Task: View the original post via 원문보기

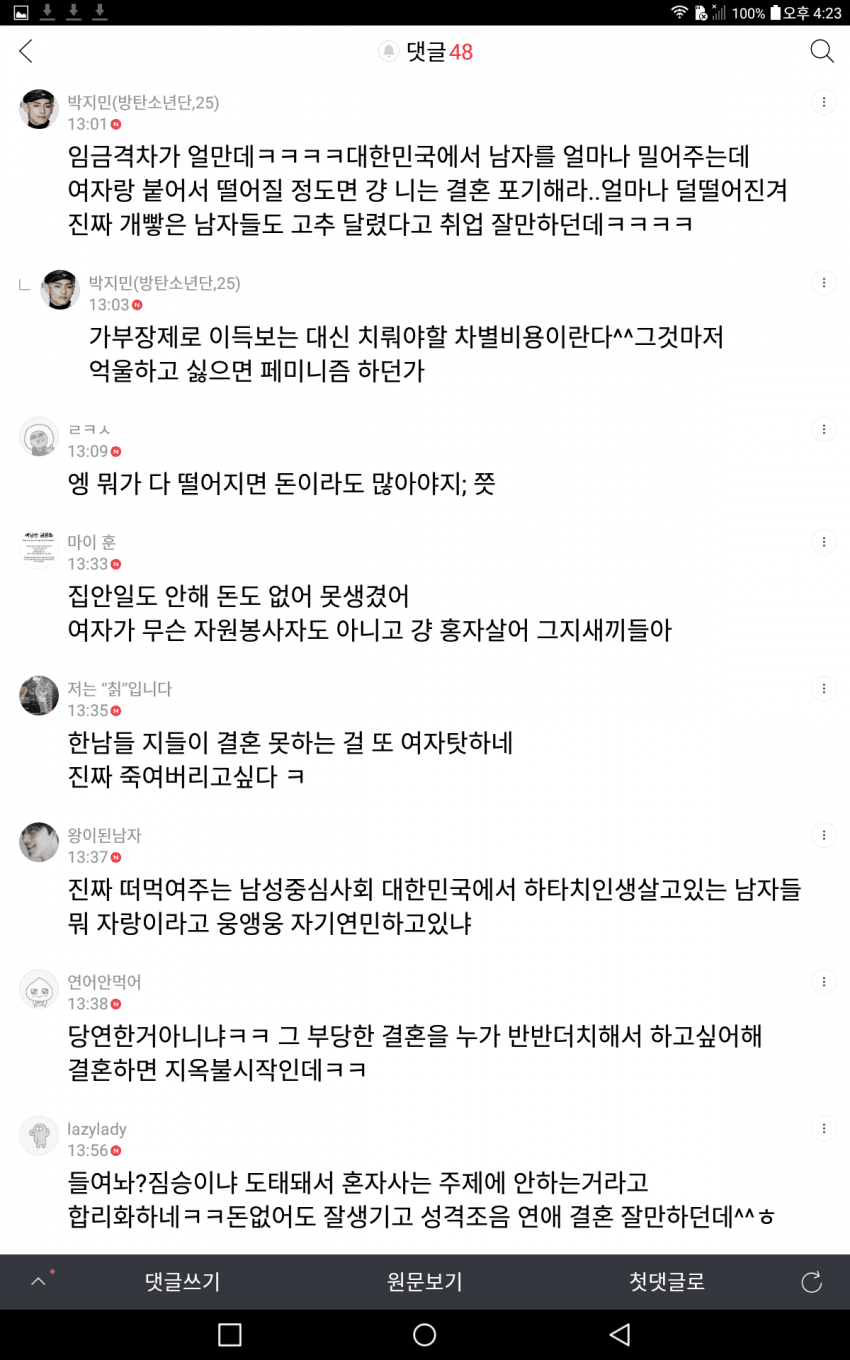Action: 424,1282
